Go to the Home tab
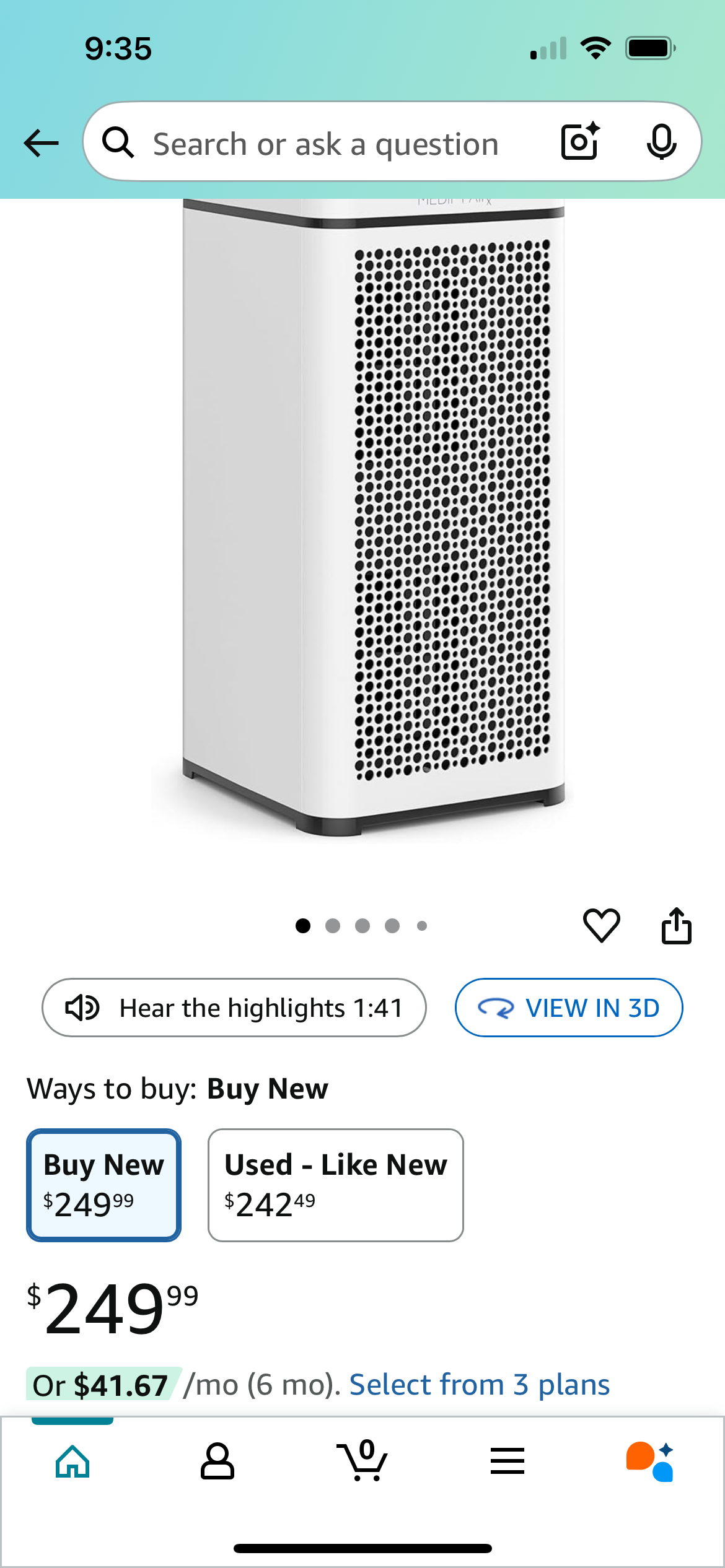 [72, 1461]
